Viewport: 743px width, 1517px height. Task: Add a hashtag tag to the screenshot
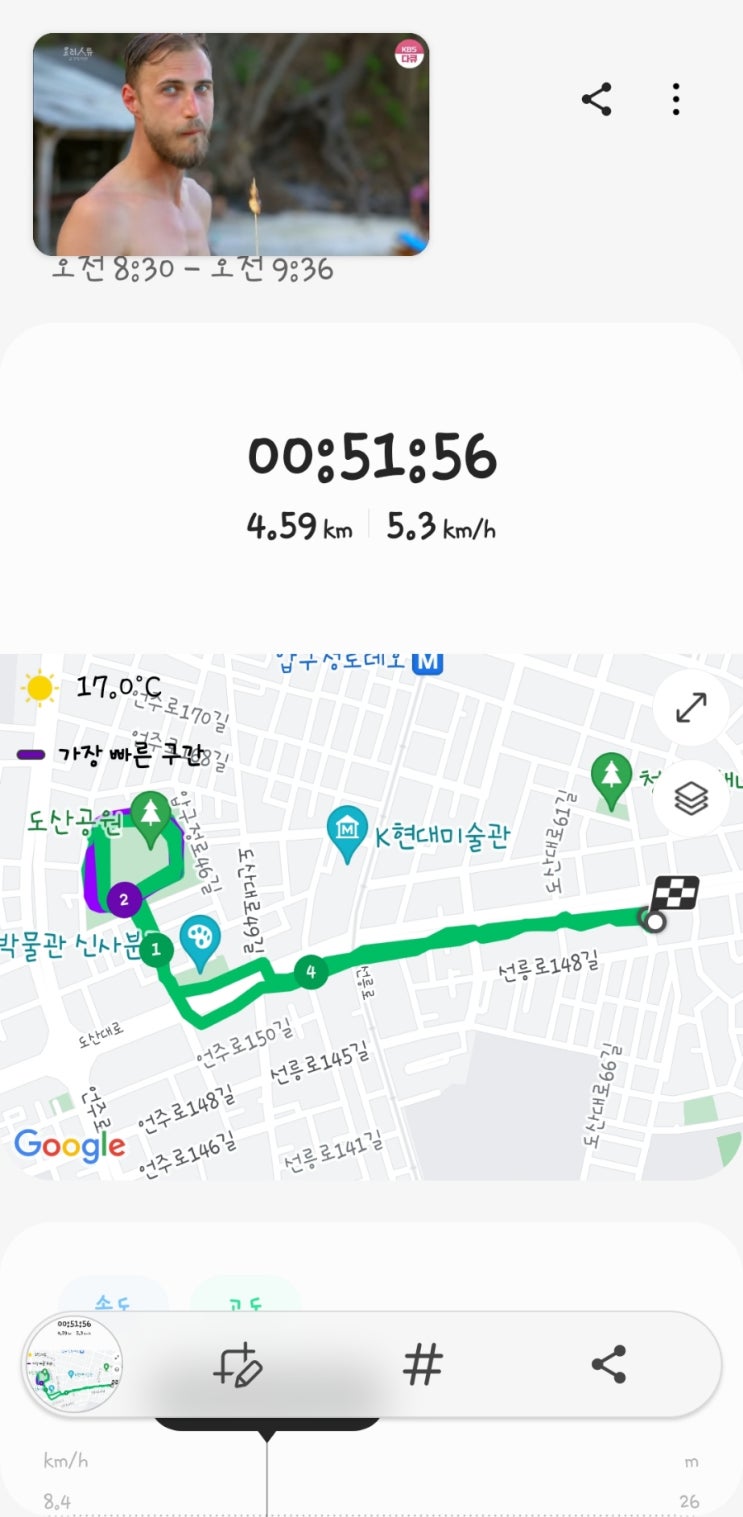pyautogui.click(x=422, y=1364)
